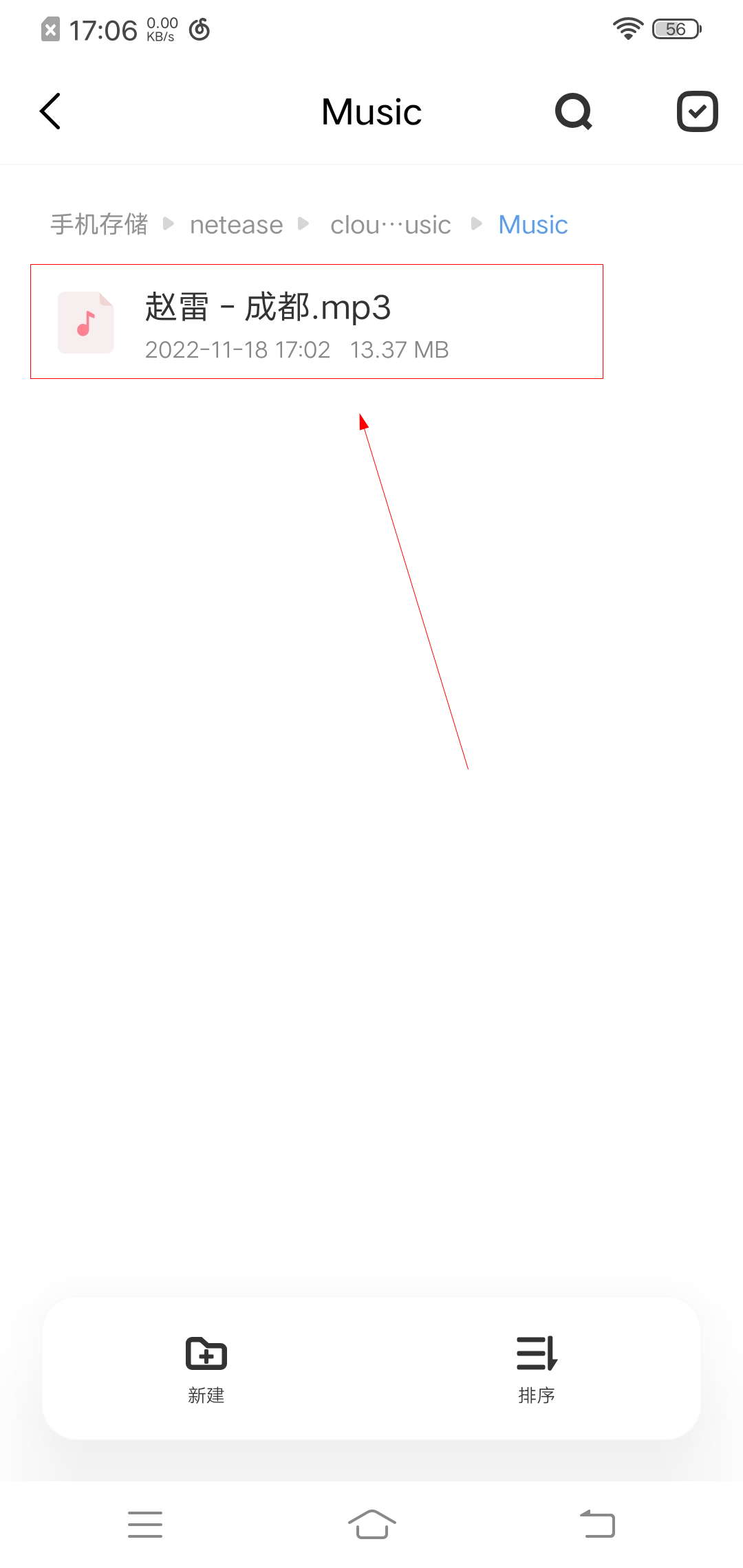
Task: Open the netease folder in the breadcrumb
Action: [x=236, y=224]
